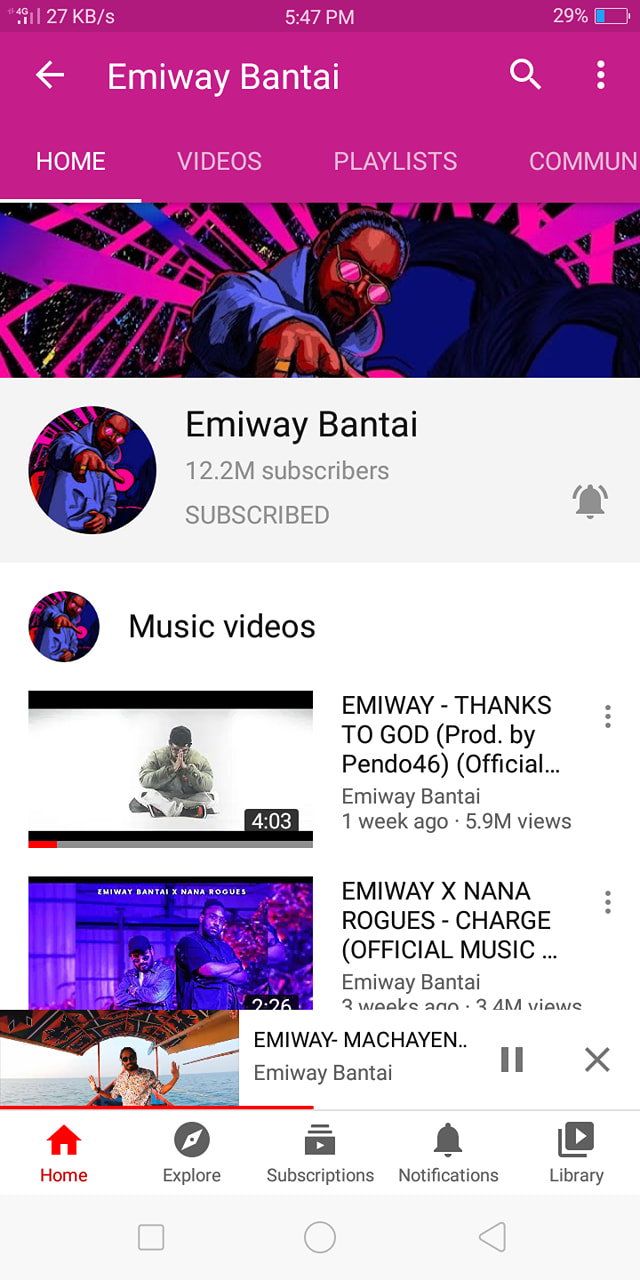Change notification bell settings for channel

click(591, 500)
